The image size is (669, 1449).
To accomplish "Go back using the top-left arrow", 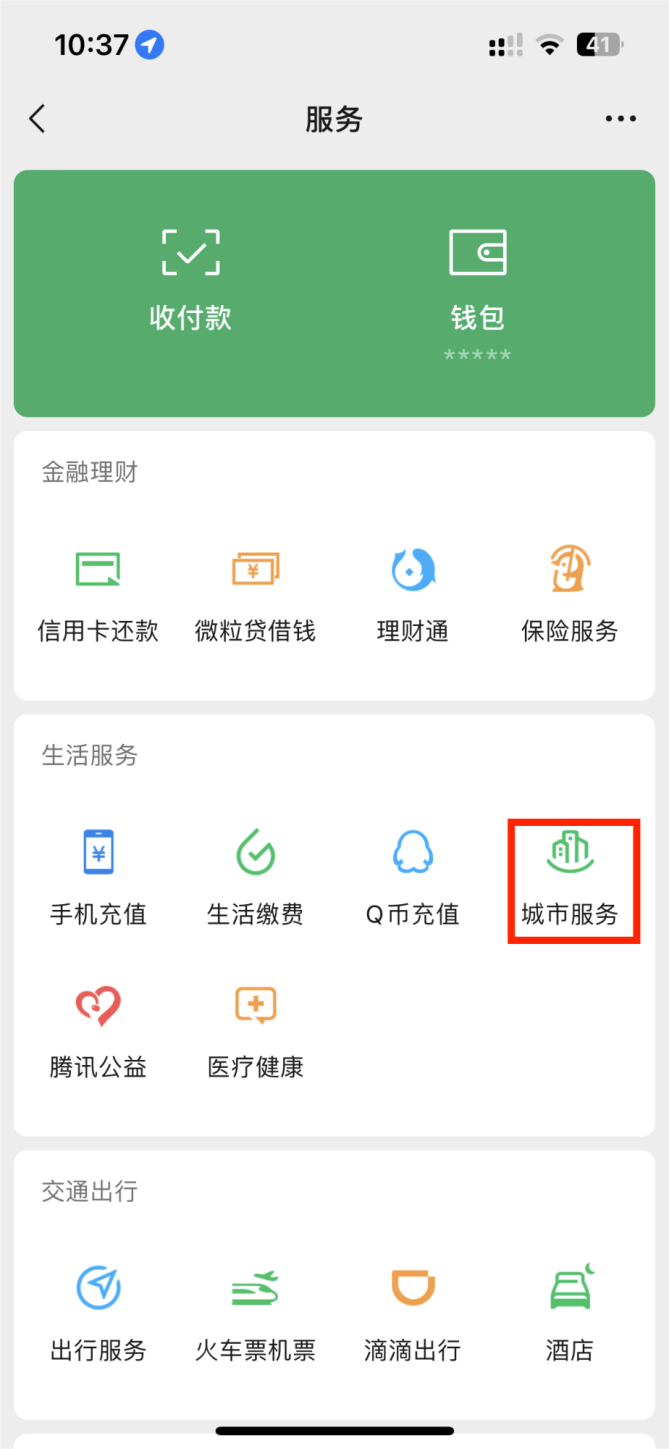I will pyautogui.click(x=37, y=119).
